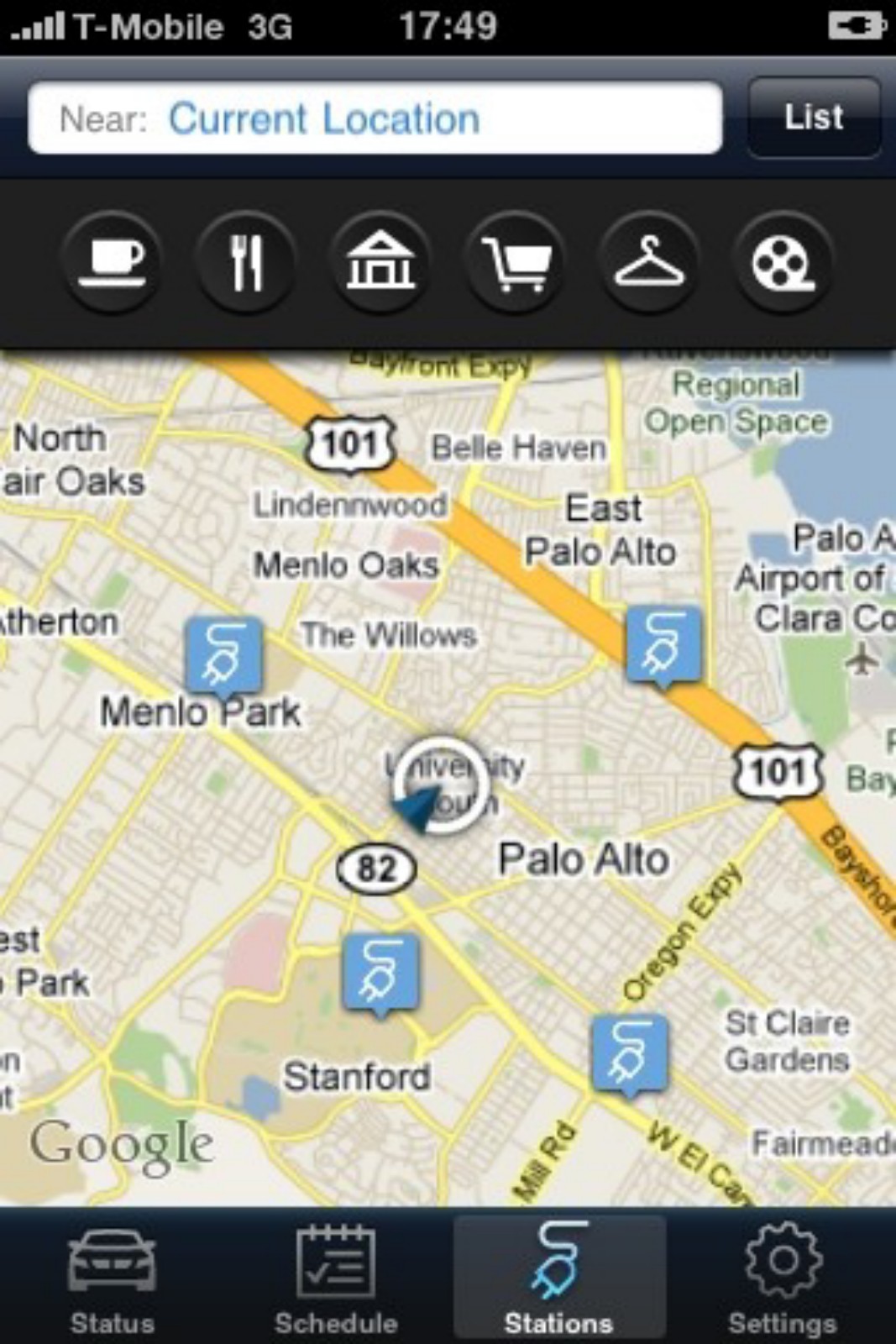Switch to List view
Image resolution: width=896 pixels, height=1344 pixels.
coord(813,117)
